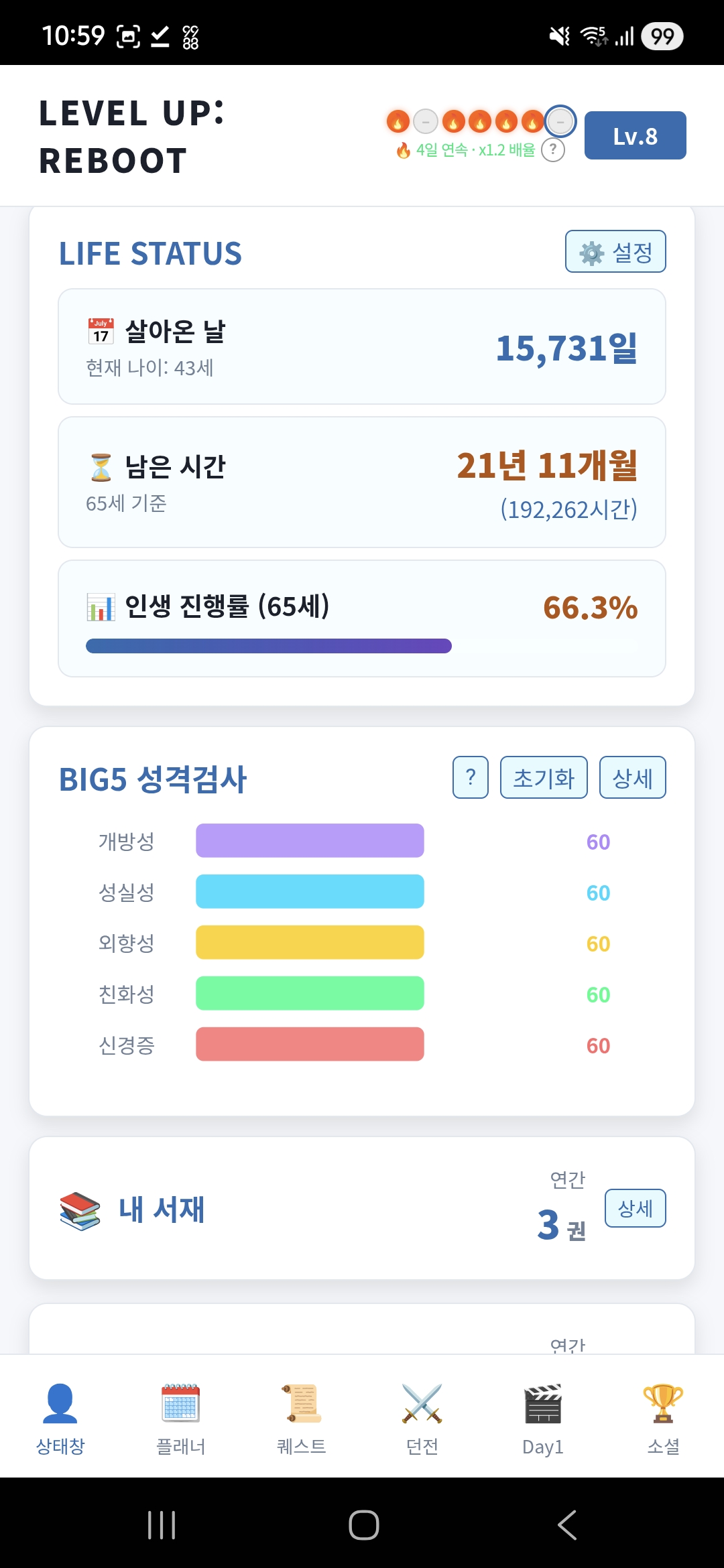Expand BIG5 details via 상세 button
Image resolution: width=724 pixels, height=1568 pixels.
click(x=633, y=777)
